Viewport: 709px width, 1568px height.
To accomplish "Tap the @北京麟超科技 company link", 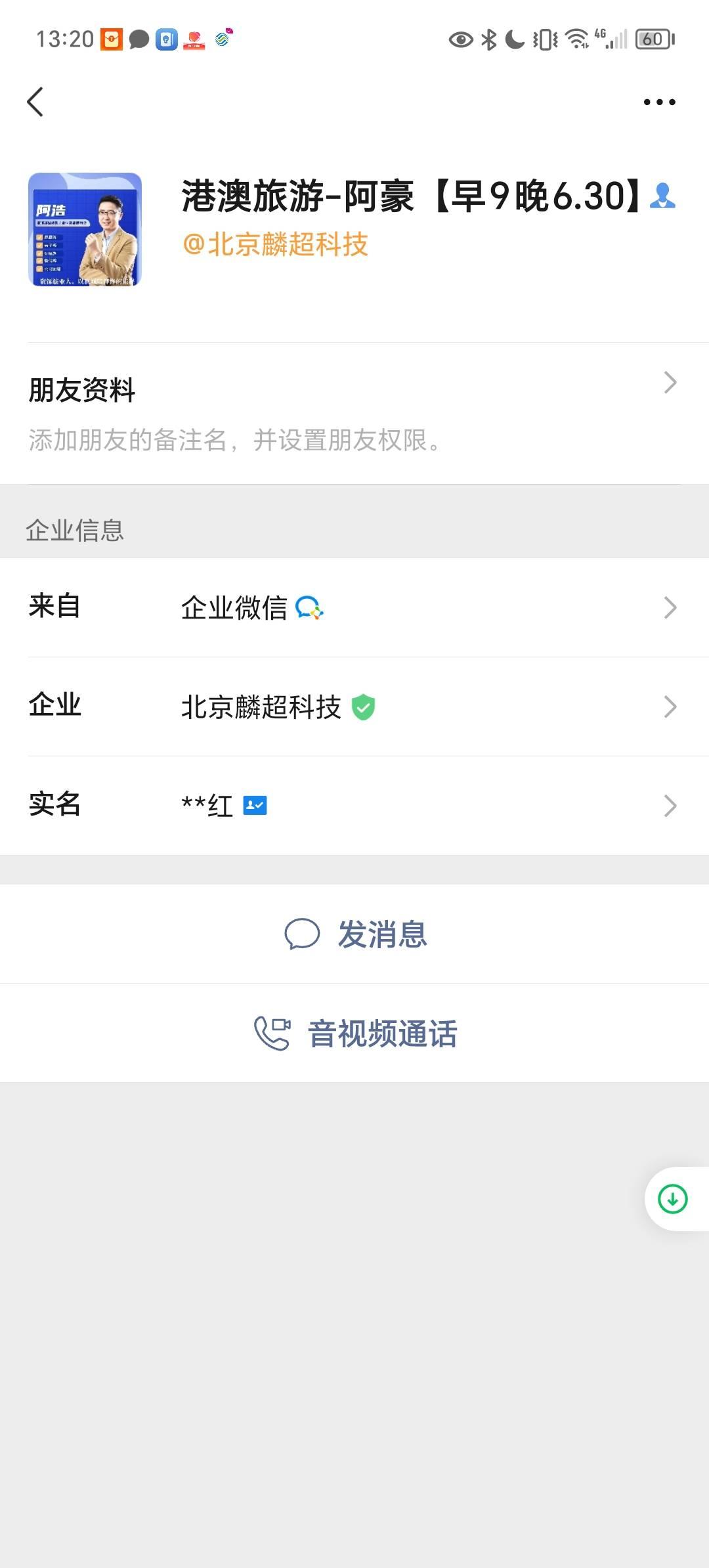I will pyautogui.click(x=275, y=245).
